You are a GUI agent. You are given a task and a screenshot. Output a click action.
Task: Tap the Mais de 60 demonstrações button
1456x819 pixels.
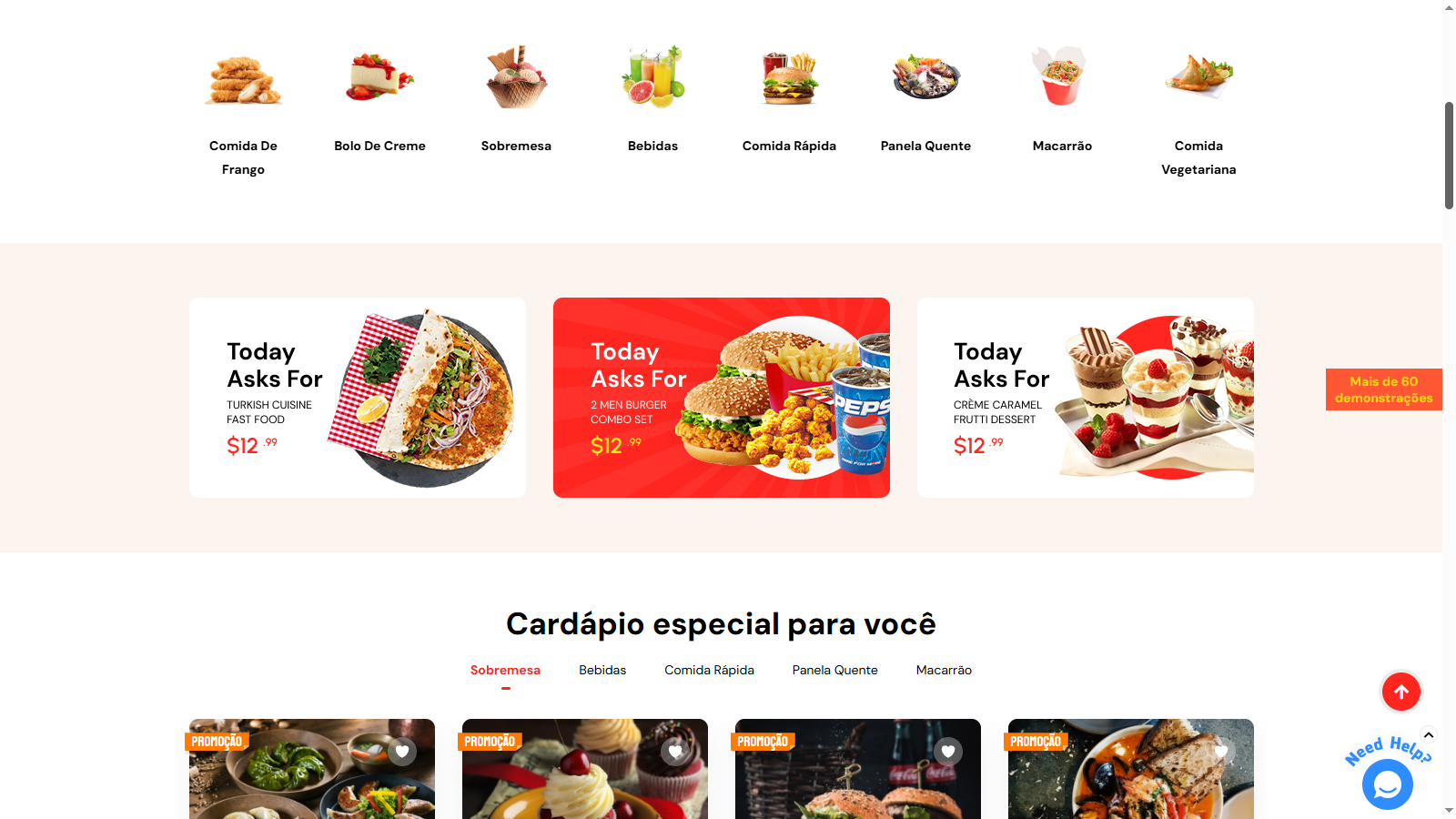coord(1383,389)
